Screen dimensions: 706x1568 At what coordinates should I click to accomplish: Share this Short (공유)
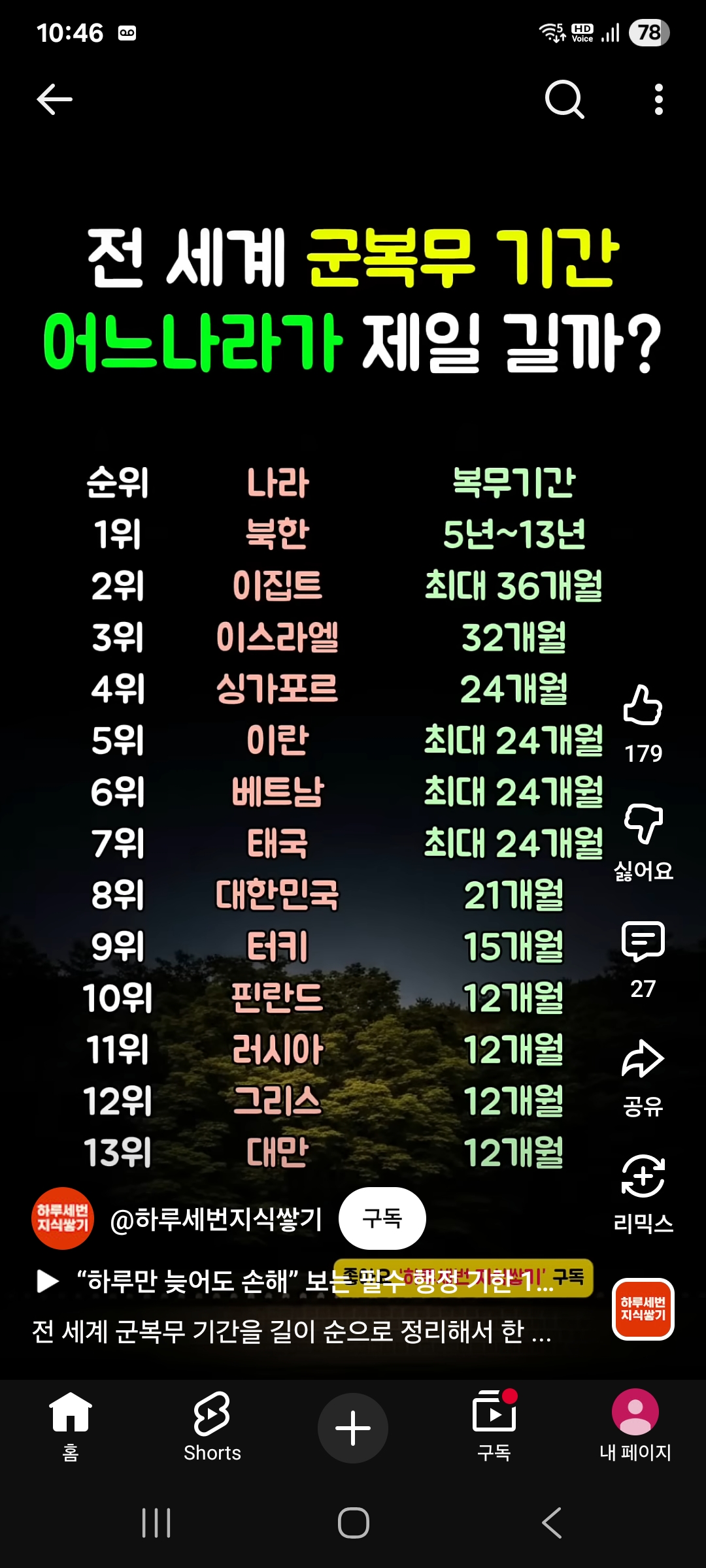point(643,1060)
